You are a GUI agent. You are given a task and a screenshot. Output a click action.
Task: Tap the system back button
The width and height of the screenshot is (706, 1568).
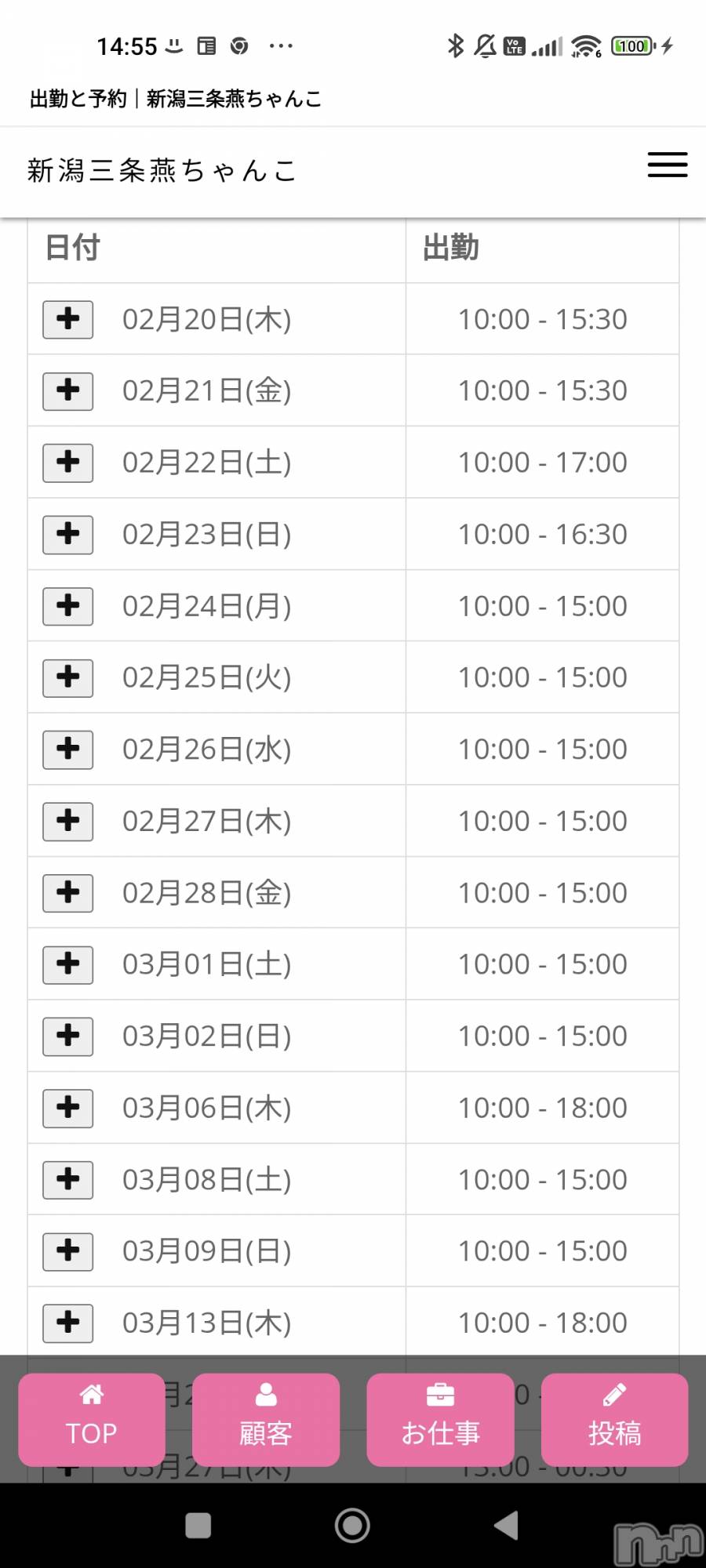click(x=506, y=1526)
